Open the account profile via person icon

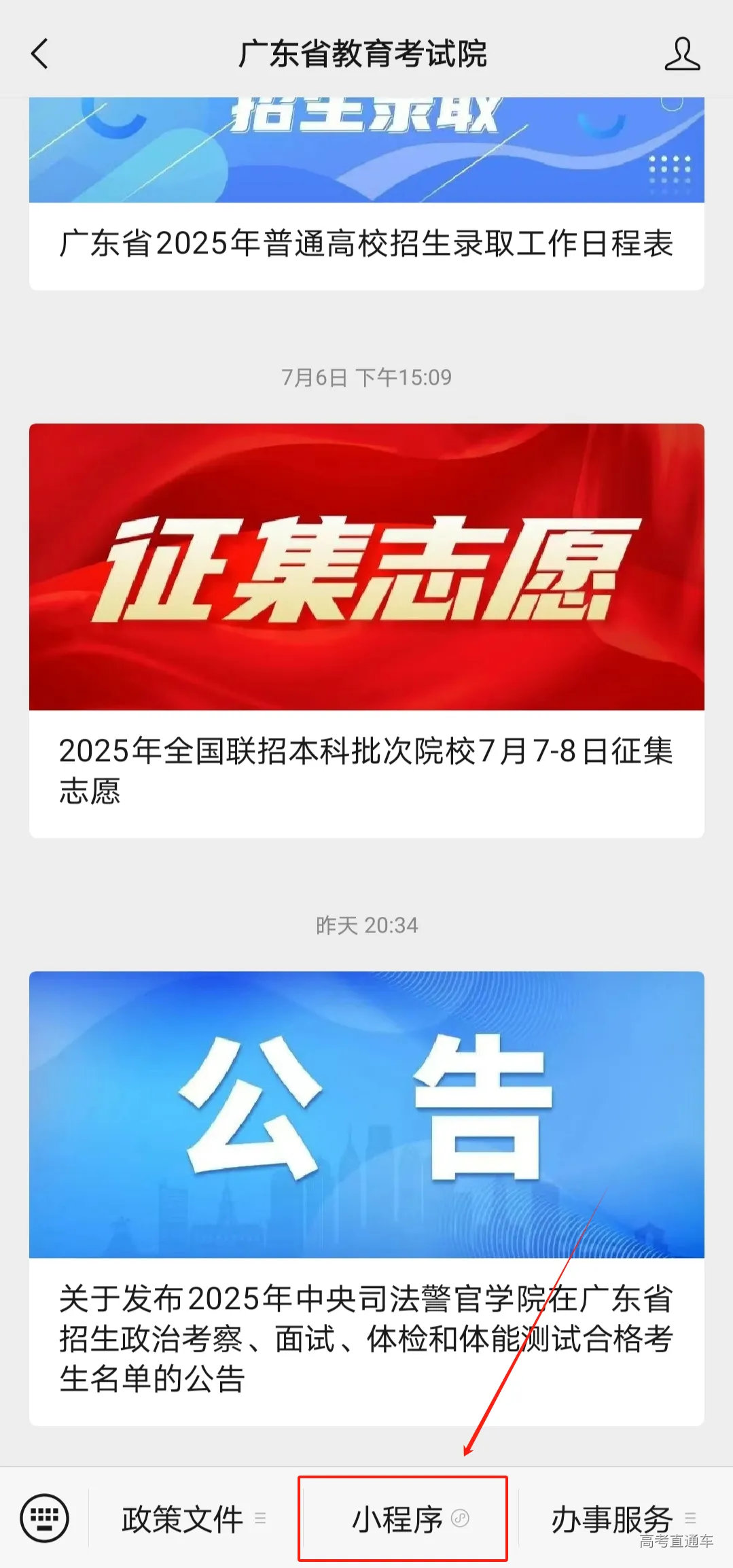click(683, 54)
